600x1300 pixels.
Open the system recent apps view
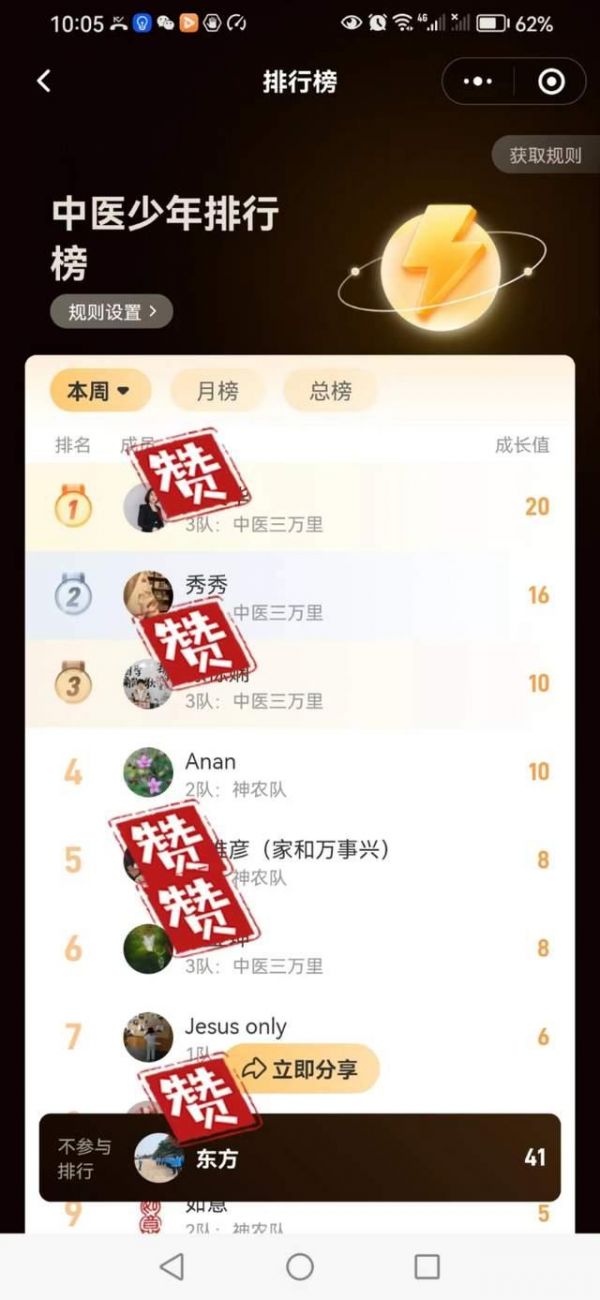pos(427,1267)
